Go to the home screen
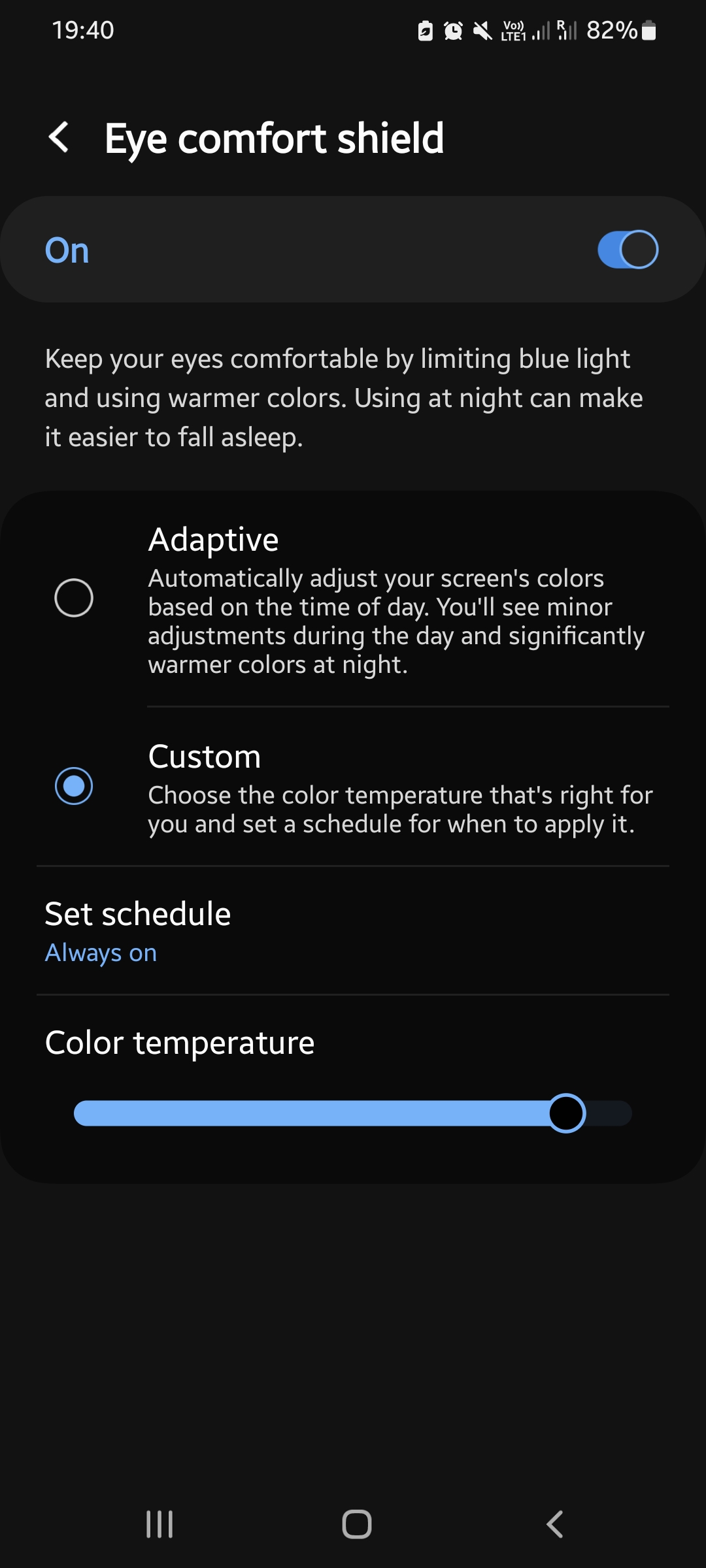Image resolution: width=706 pixels, height=1568 pixels. 357,1524
